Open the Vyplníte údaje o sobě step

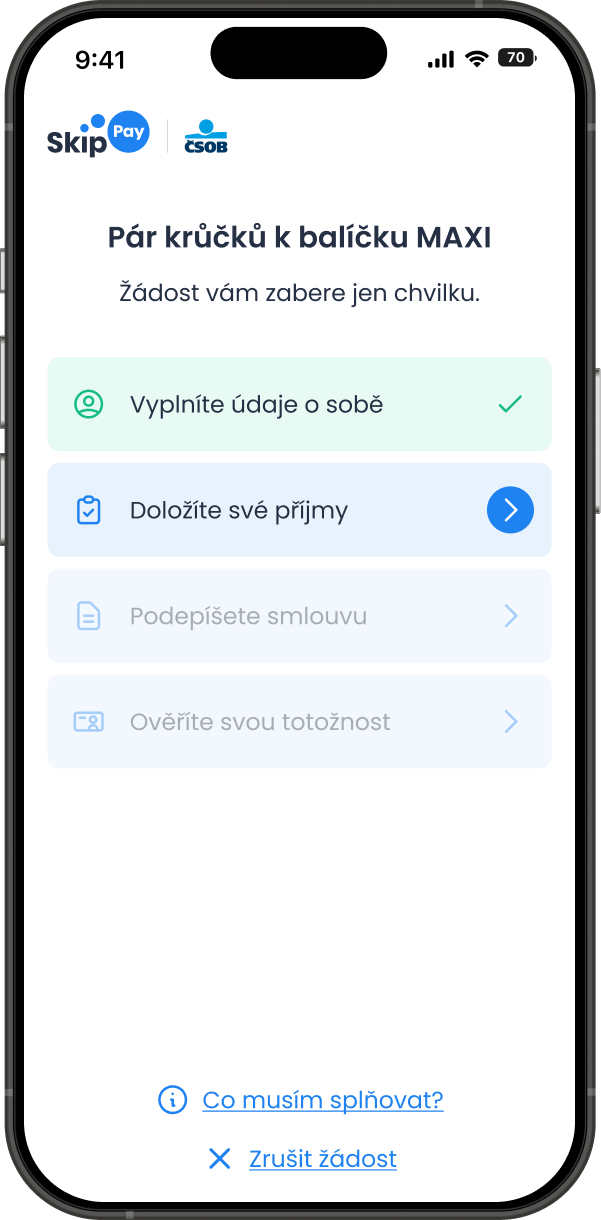click(x=299, y=405)
